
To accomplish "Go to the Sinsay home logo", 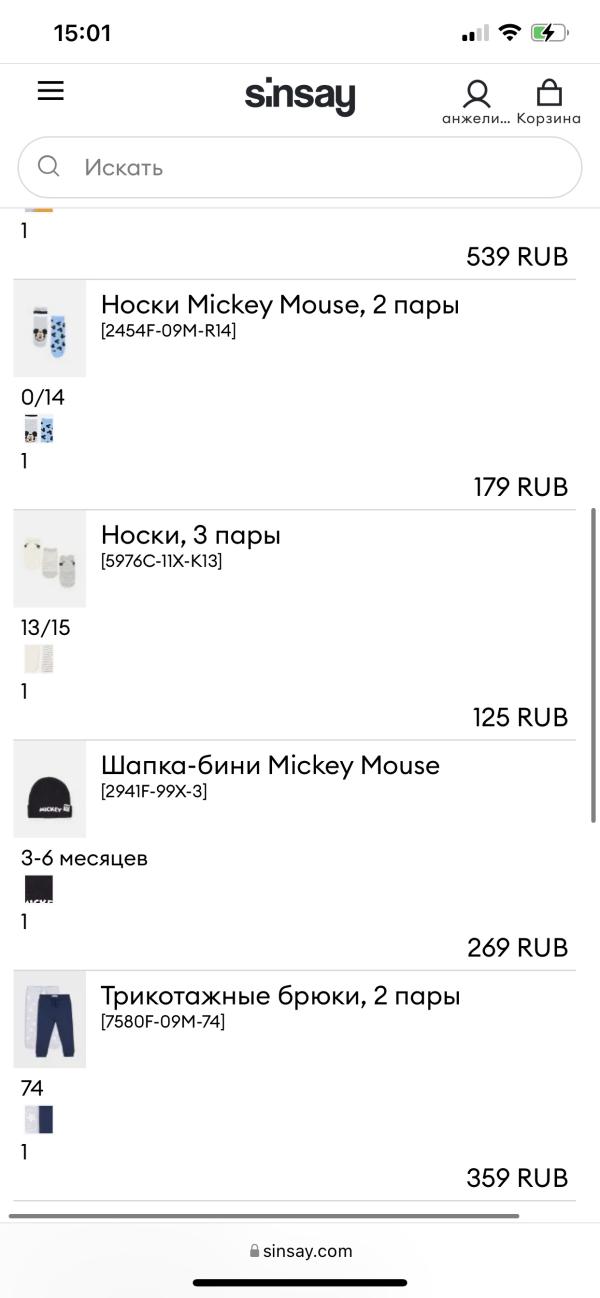I will coord(300,97).
